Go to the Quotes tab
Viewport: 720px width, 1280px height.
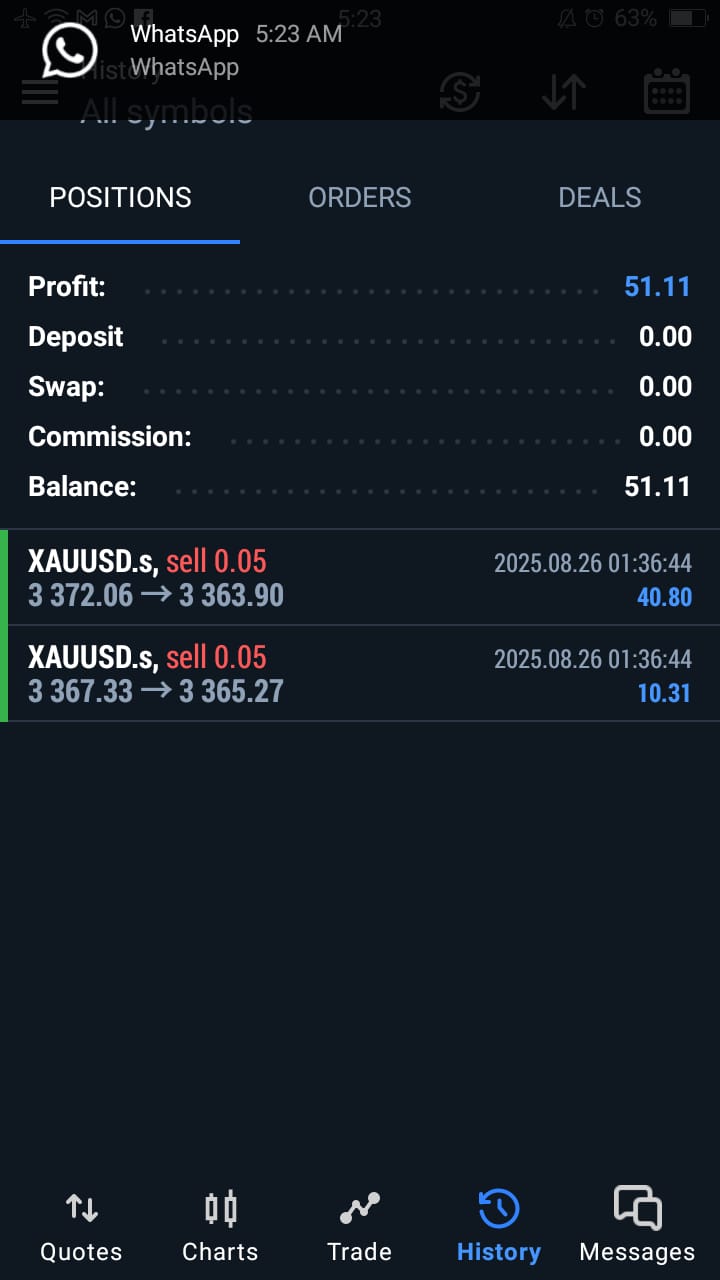click(x=81, y=1226)
